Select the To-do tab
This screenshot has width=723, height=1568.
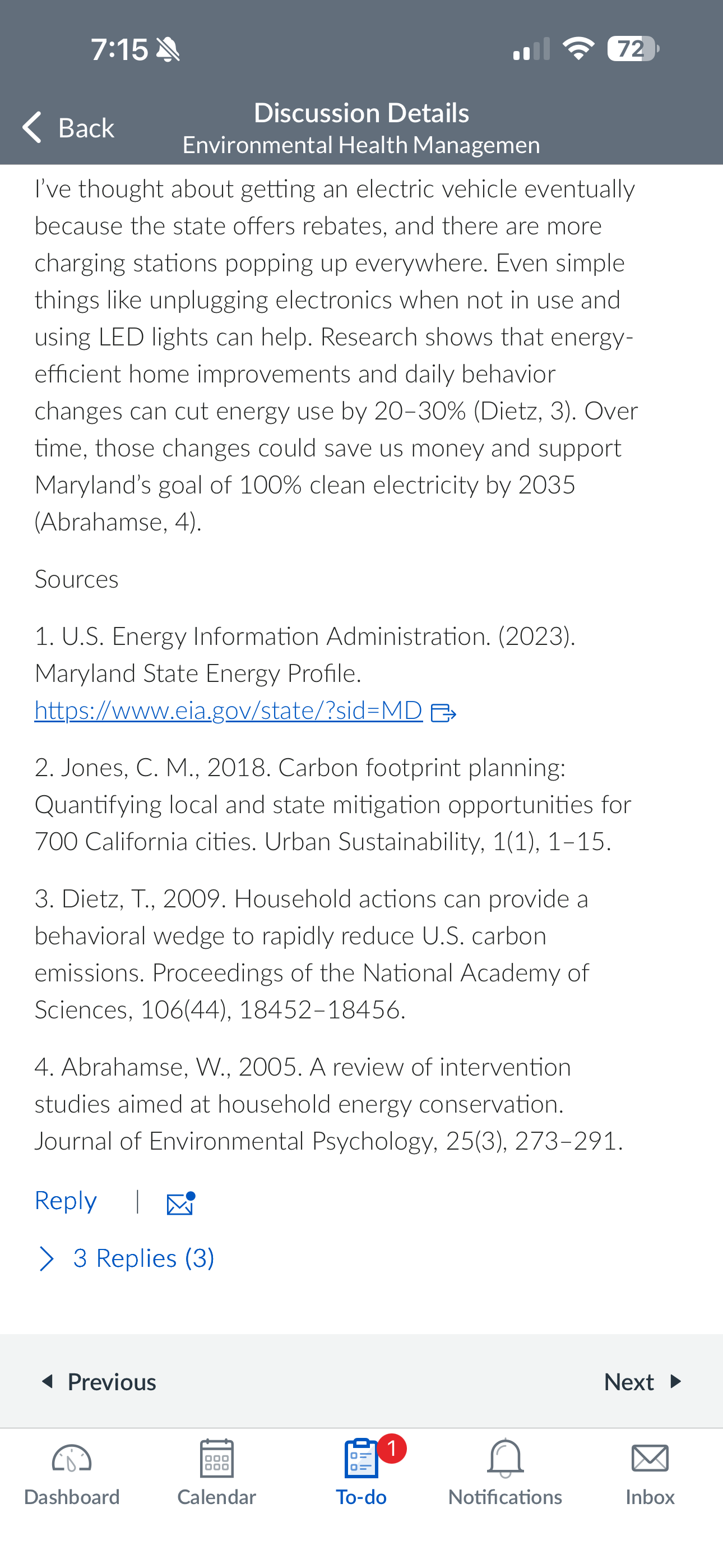(x=361, y=1473)
